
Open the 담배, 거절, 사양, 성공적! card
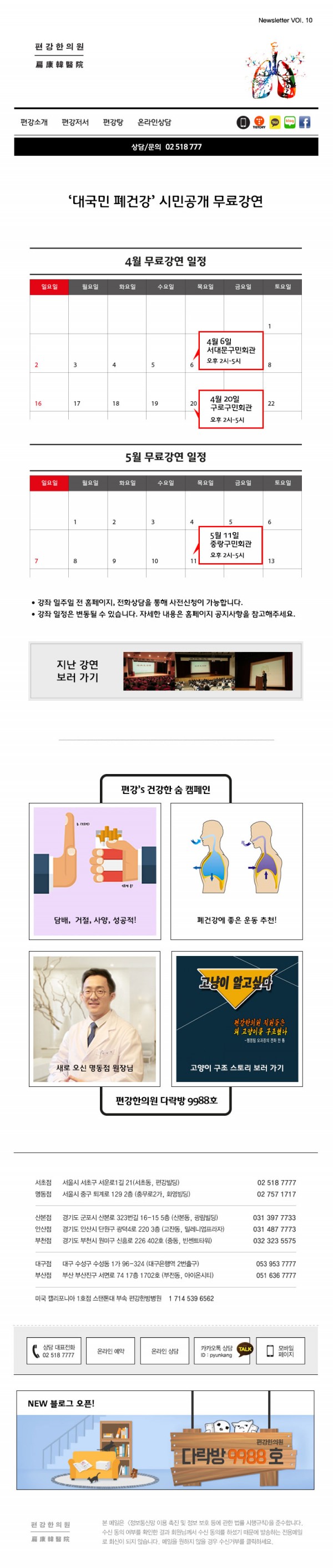[x=94, y=871]
